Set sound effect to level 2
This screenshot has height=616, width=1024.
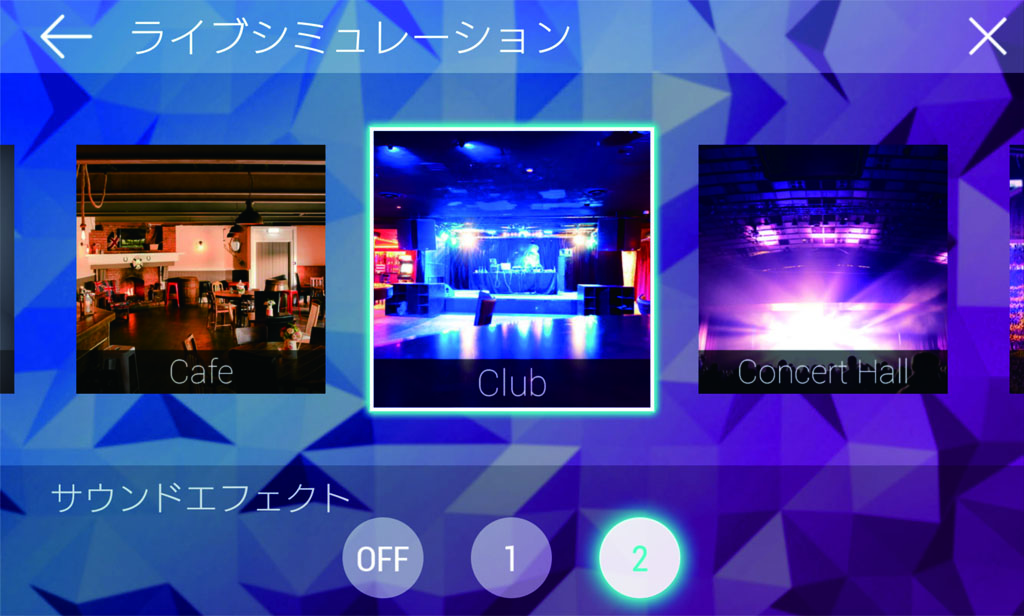pyautogui.click(x=639, y=558)
